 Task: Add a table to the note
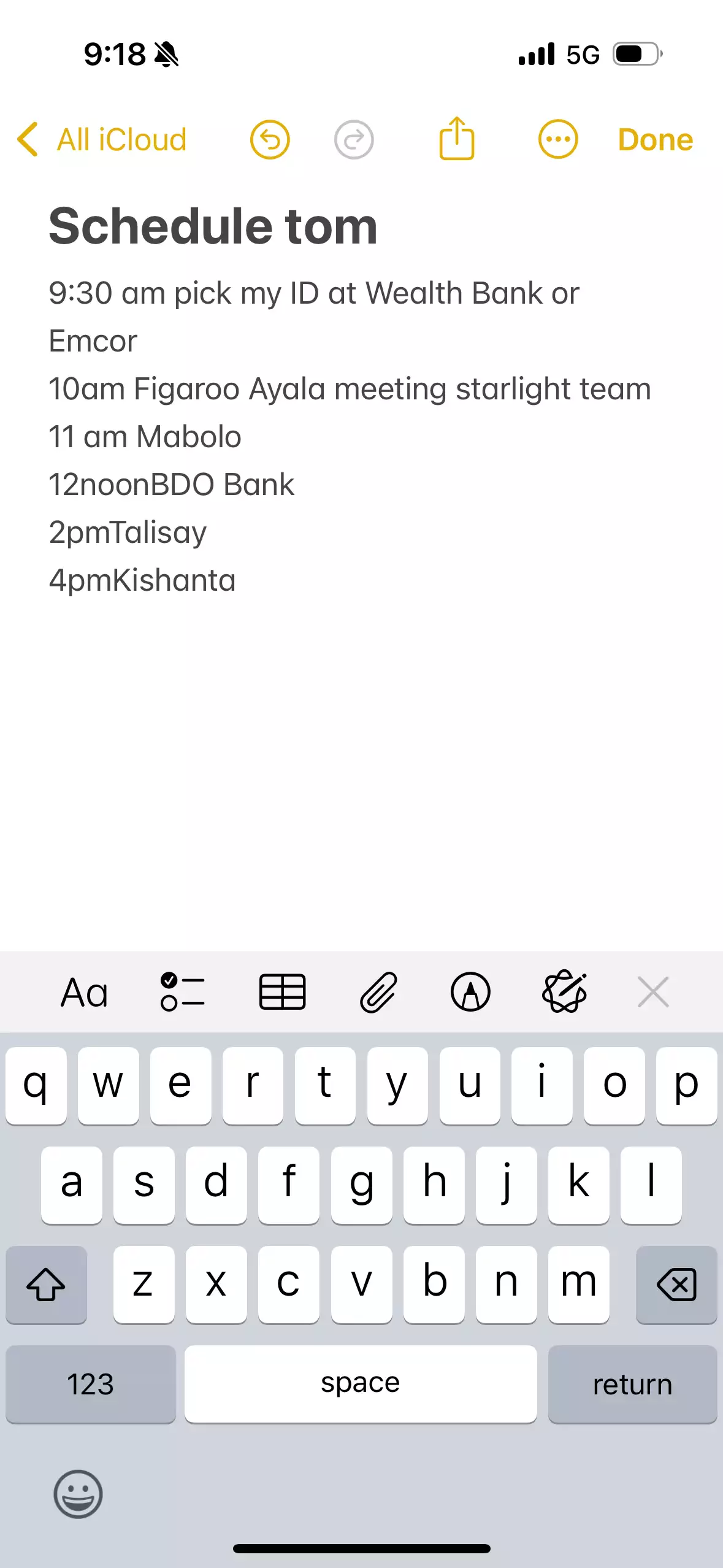point(282,992)
